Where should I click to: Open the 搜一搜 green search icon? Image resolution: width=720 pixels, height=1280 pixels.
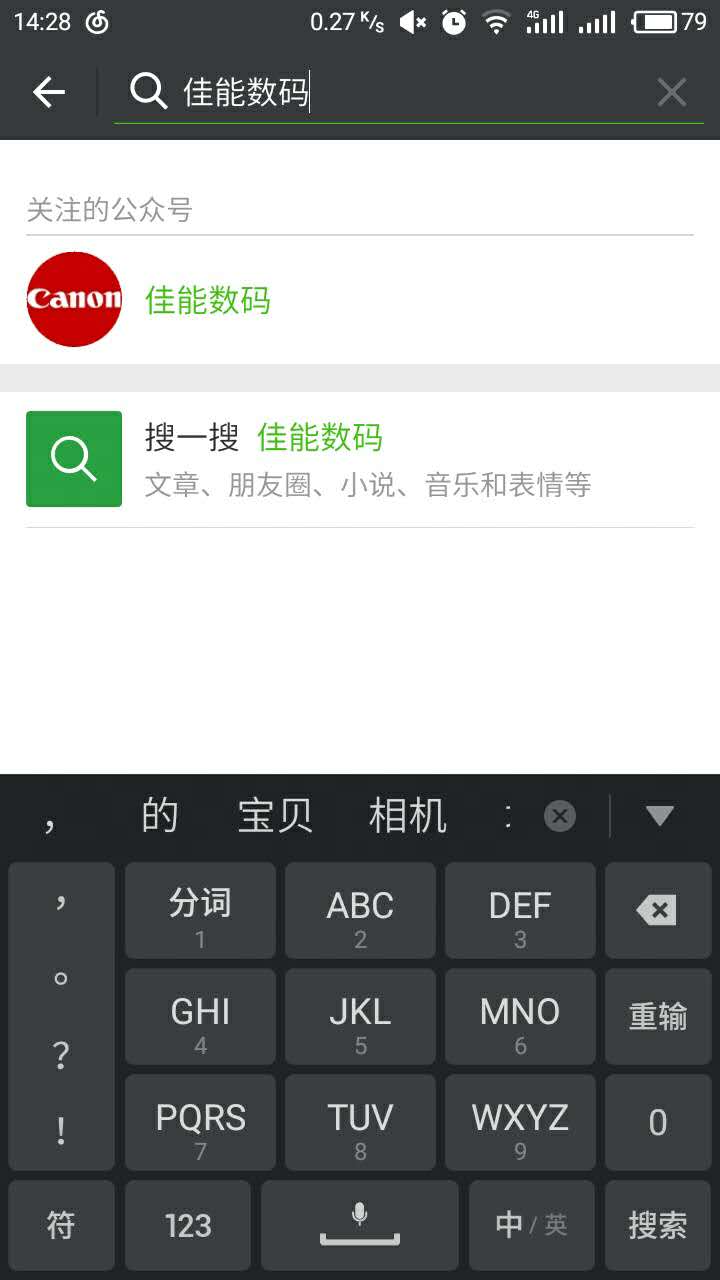(x=73, y=459)
